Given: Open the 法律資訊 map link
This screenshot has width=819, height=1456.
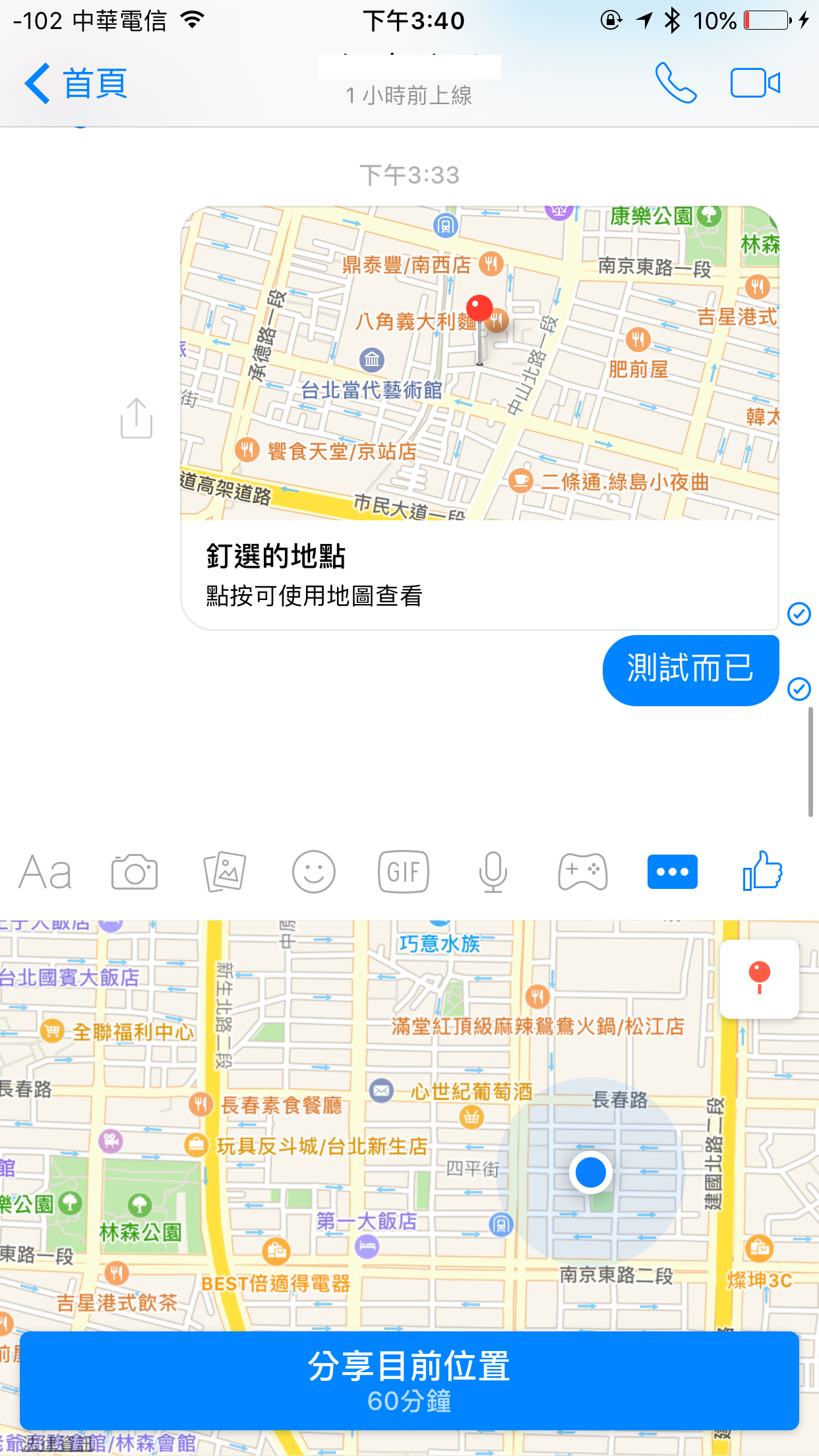Looking at the screenshot, I should point(56,1443).
